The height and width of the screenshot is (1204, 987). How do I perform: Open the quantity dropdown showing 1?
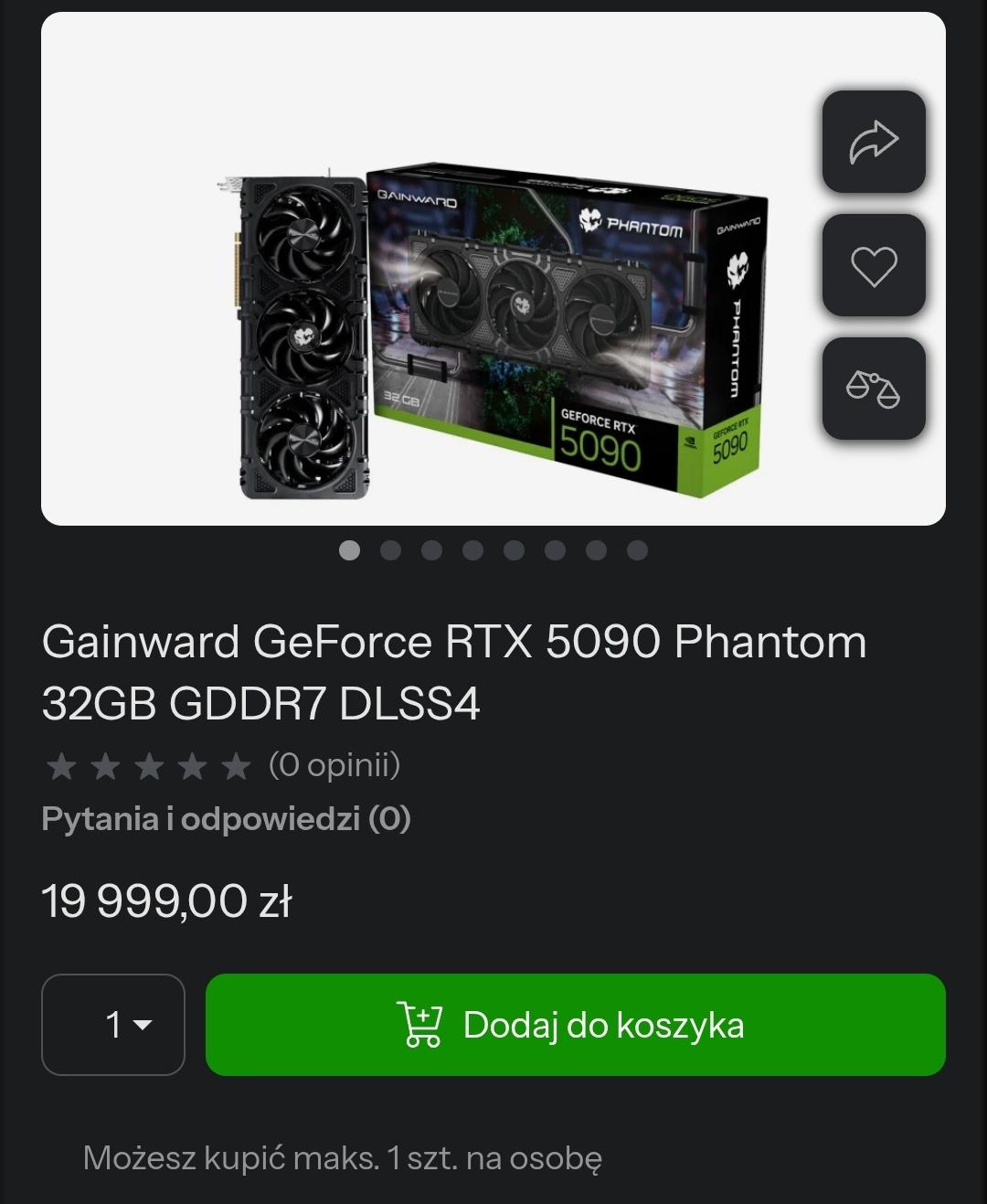[x=113, y=1025]
